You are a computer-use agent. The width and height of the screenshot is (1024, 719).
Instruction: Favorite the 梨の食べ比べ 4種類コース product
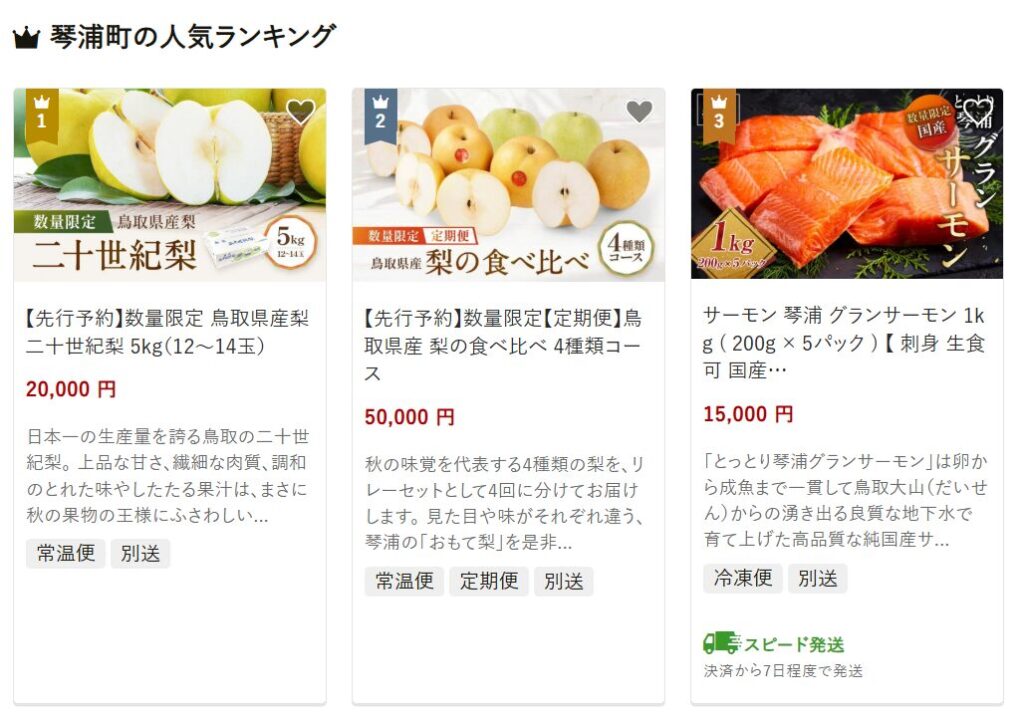(639, 111)
